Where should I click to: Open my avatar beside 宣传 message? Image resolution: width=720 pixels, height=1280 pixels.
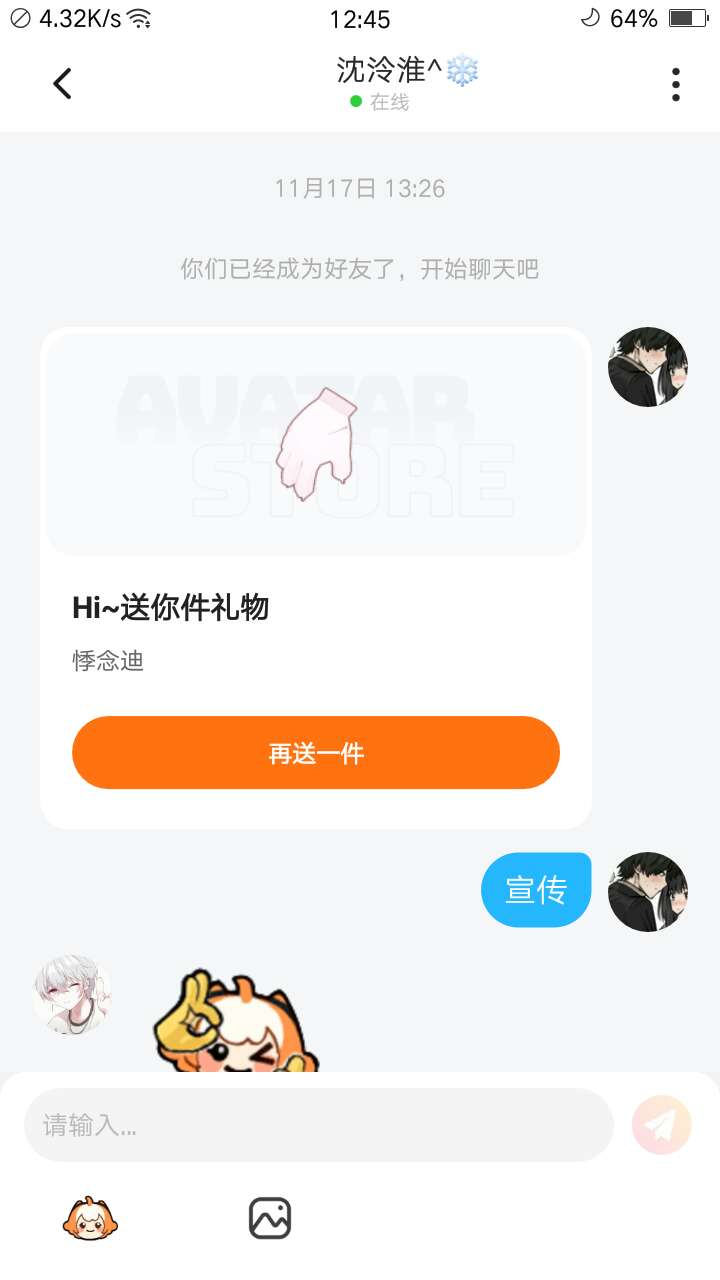(648, 892)
